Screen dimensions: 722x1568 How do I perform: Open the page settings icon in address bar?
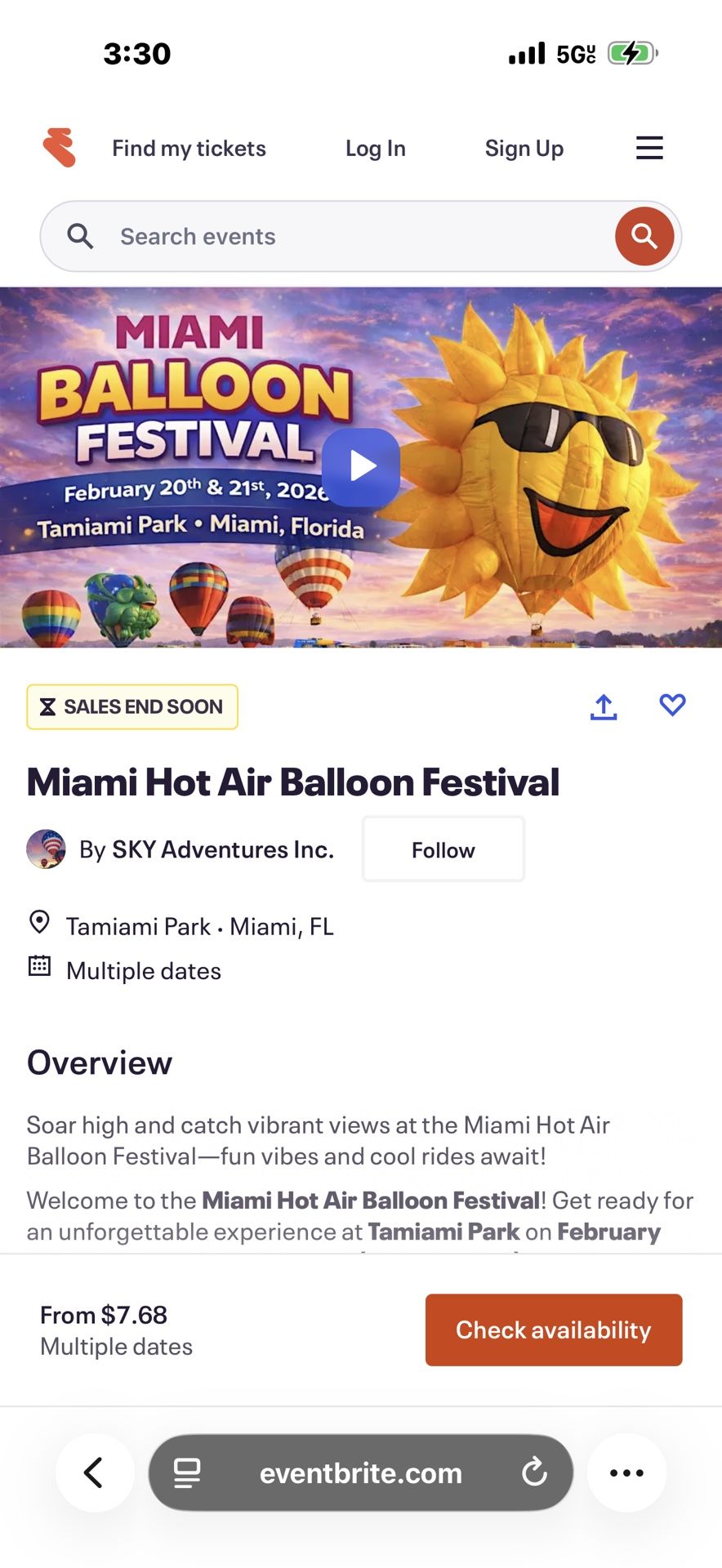187,1472
